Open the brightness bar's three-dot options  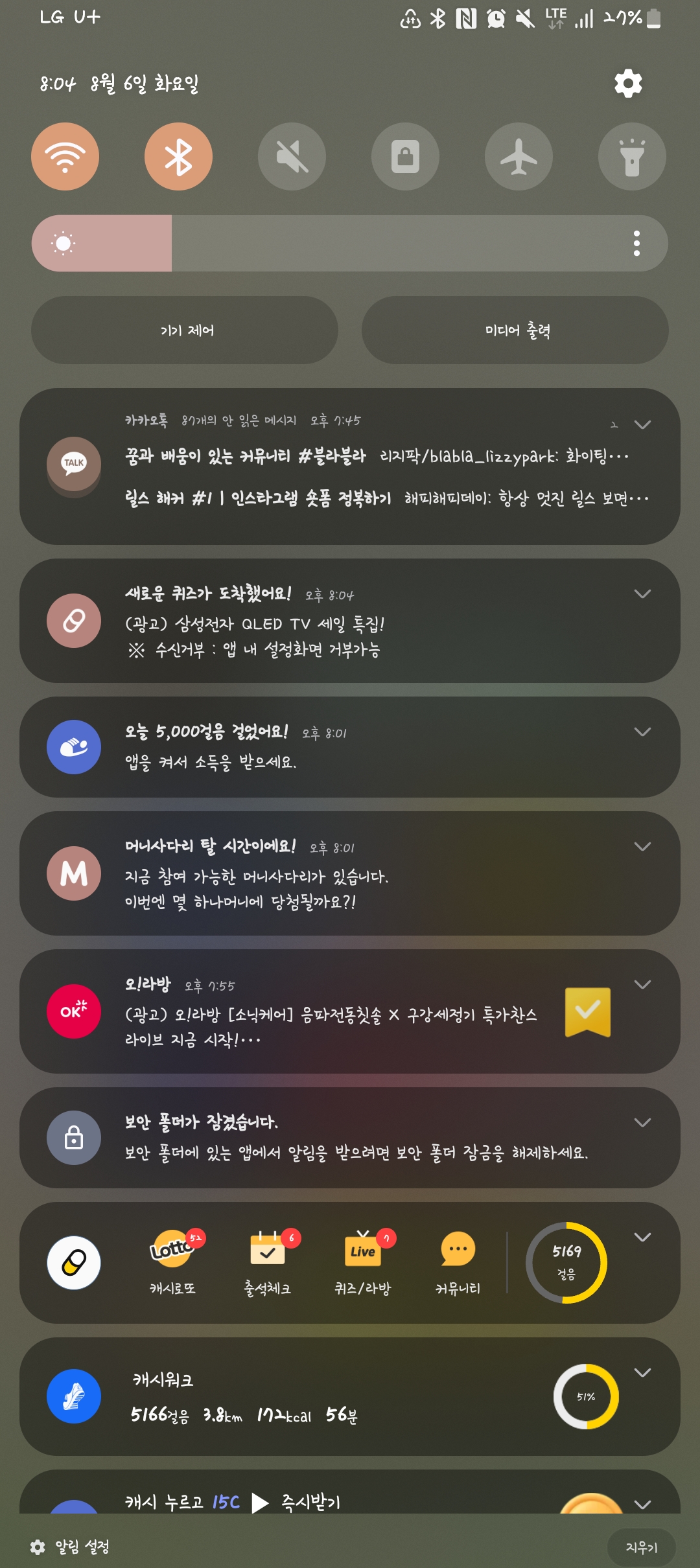(x=636, y=243)
